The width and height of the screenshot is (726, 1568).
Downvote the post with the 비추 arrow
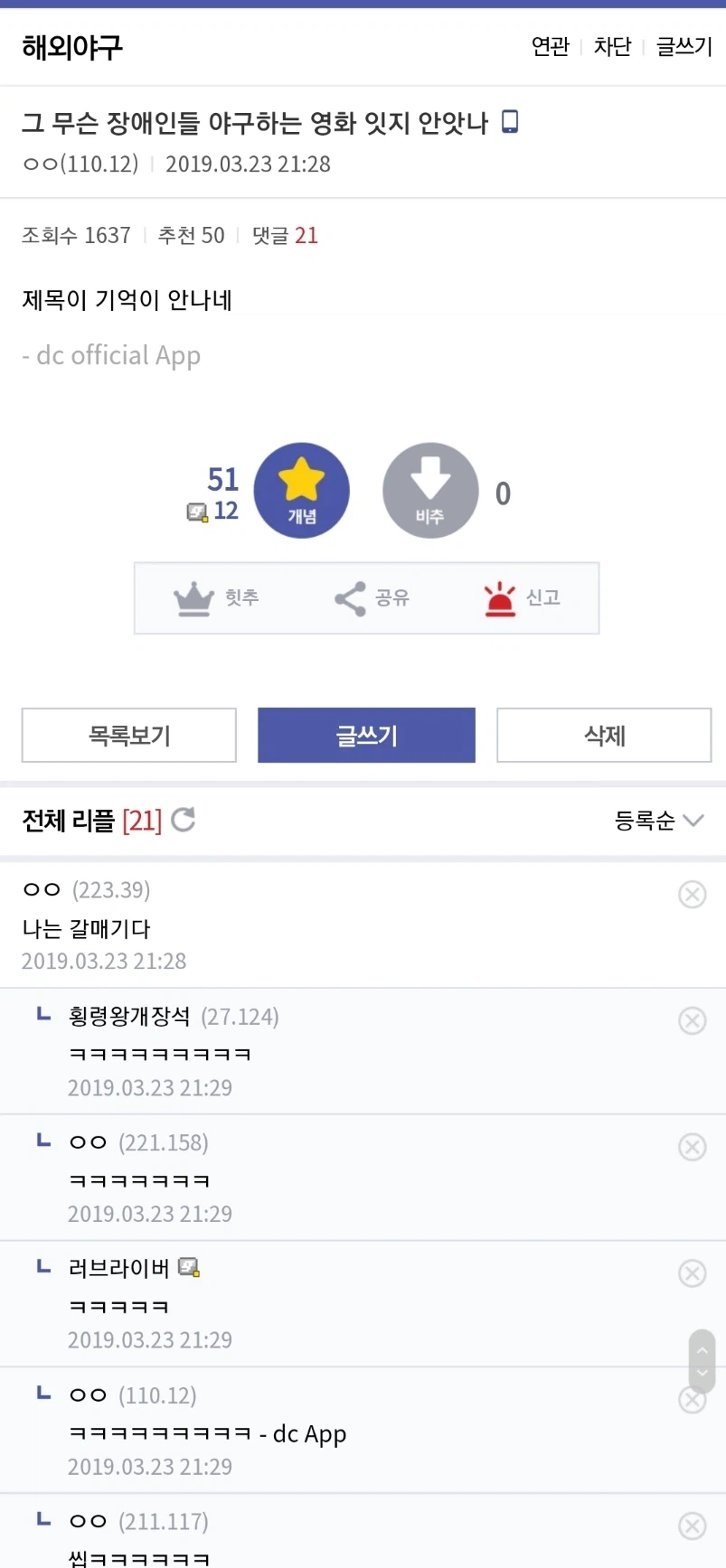tap(430, 490)
